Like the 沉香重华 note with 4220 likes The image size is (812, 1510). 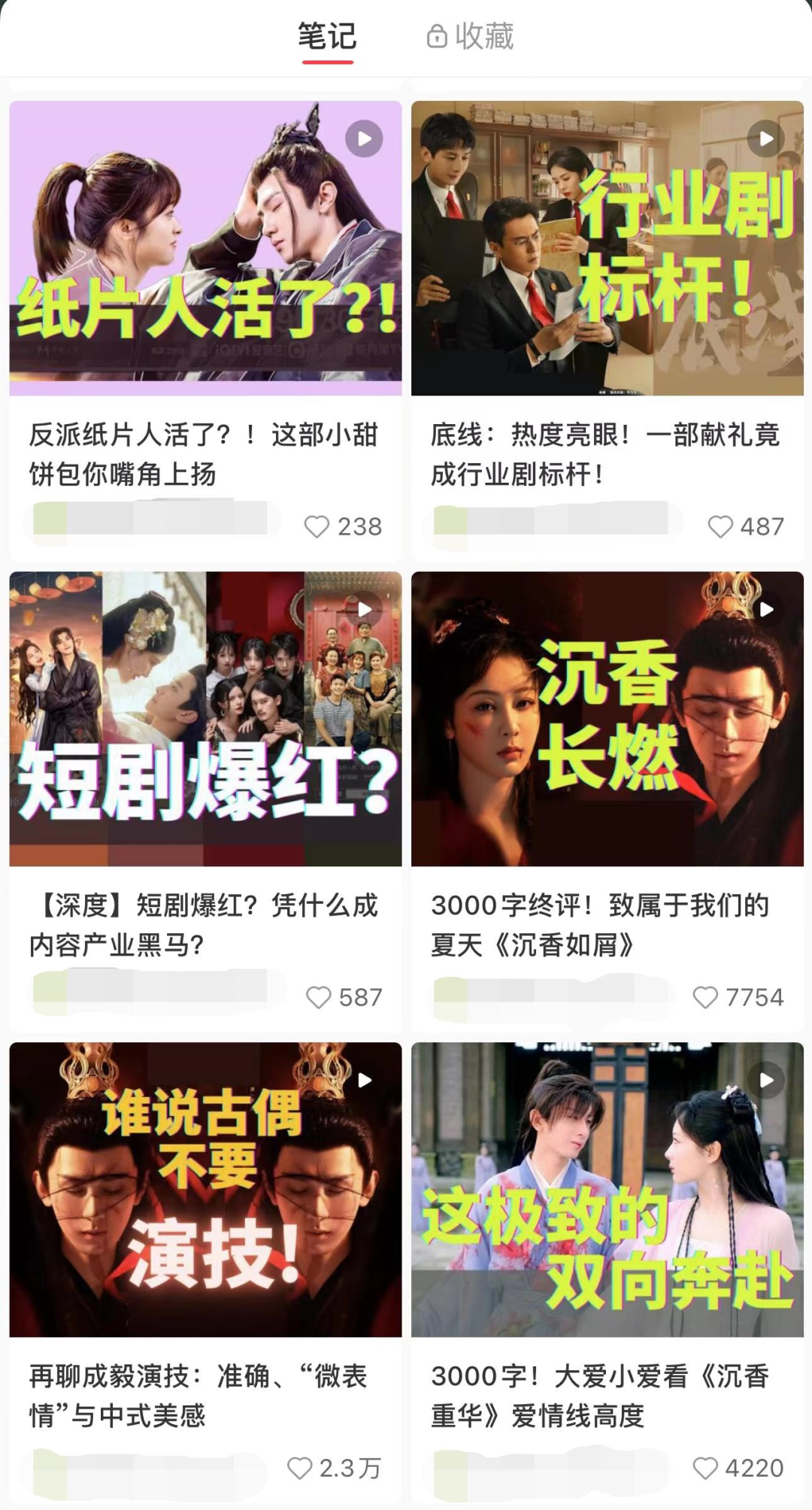tap(705, 1468)
